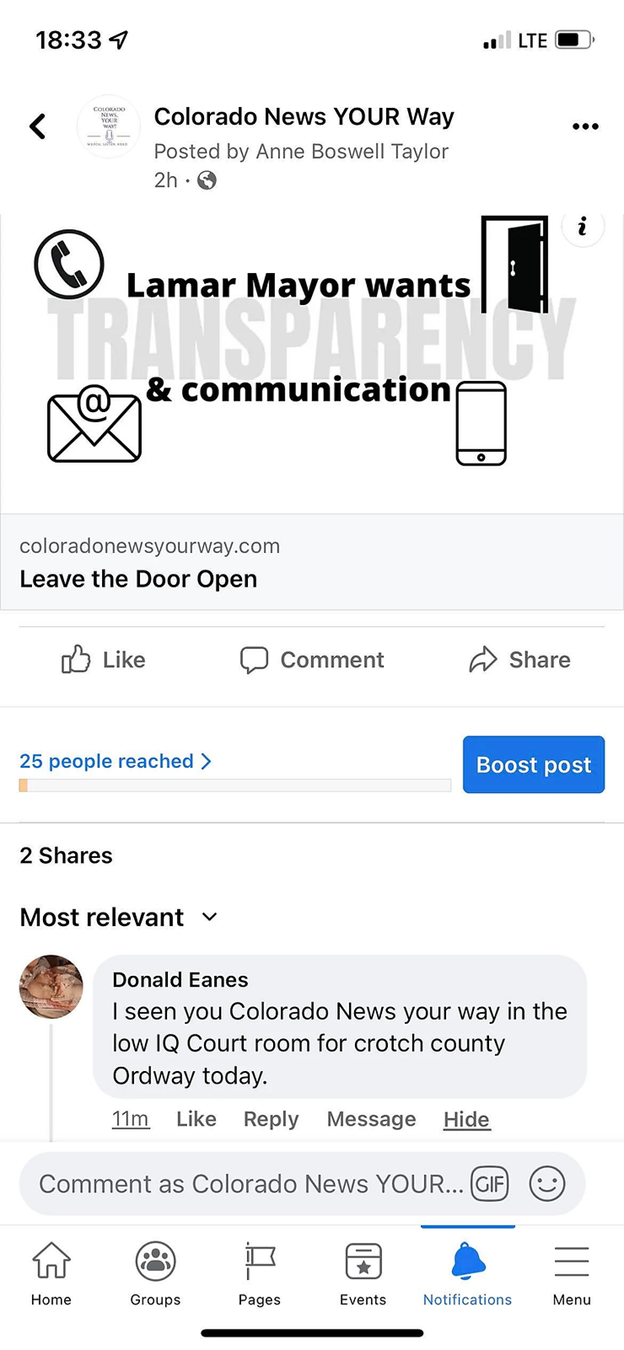The image size is (624, 1350).
Task: Share this post
Action: (x=520, y=660)
